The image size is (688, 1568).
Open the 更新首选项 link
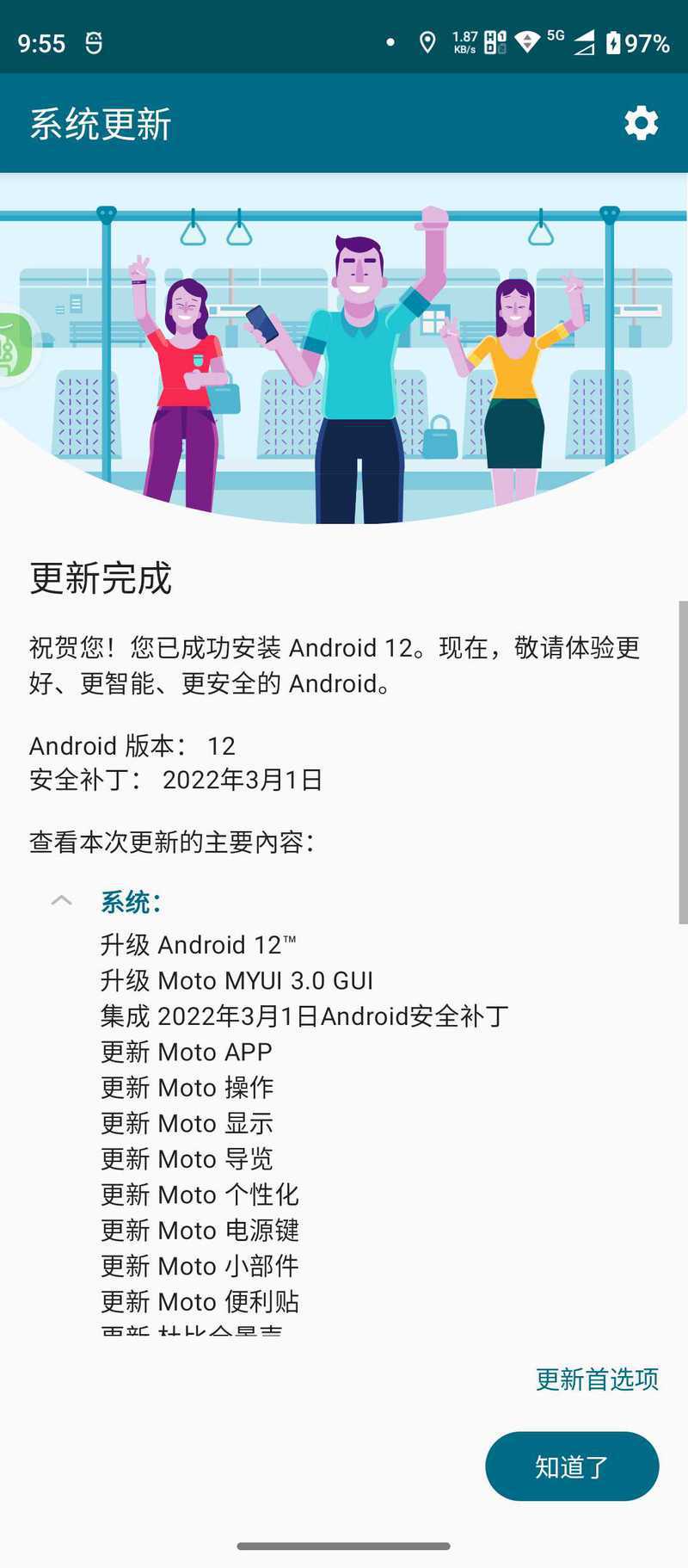[x=597, y=1379]
